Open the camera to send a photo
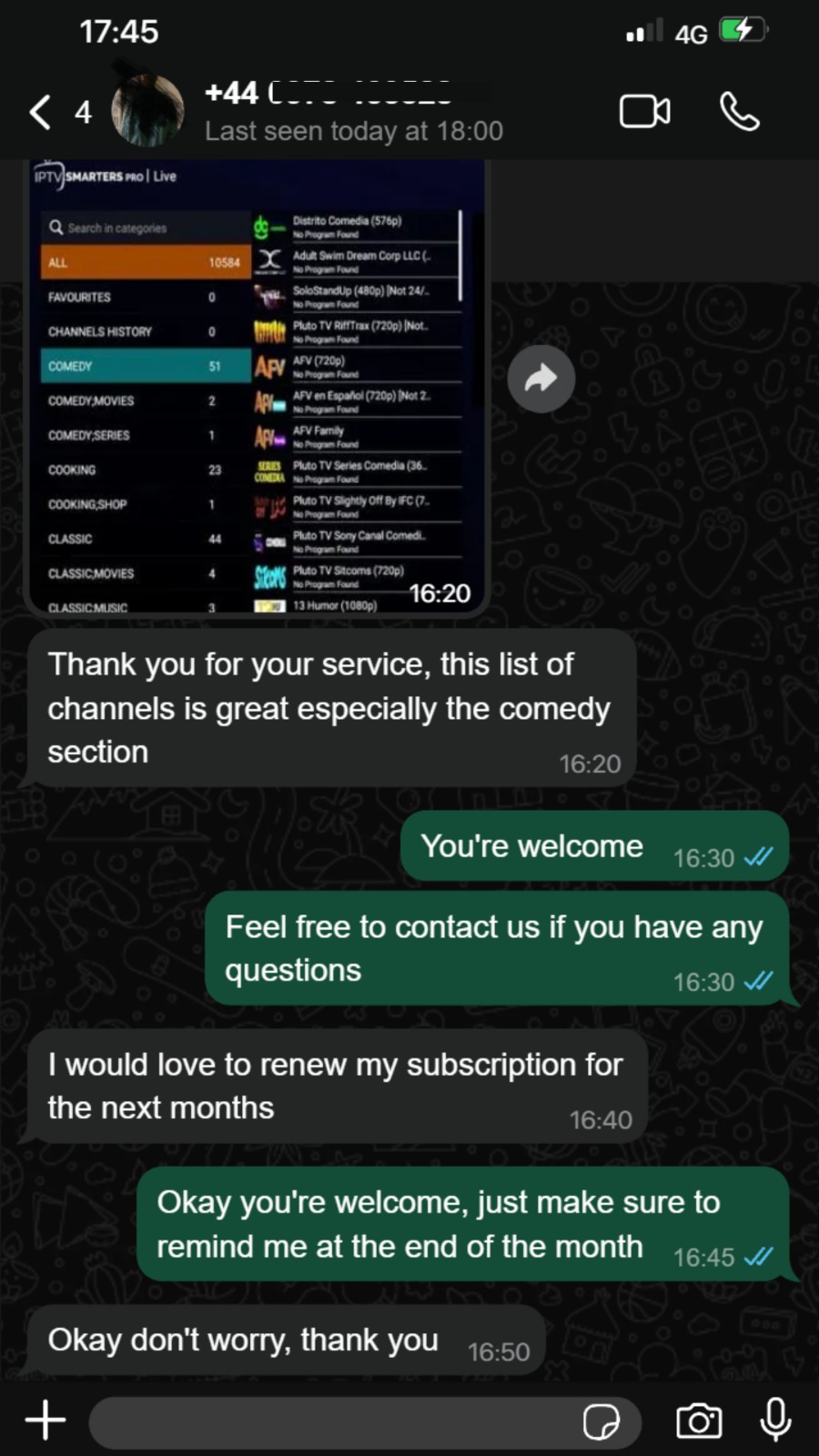 pyautogui.click(x=699, y=1421)
